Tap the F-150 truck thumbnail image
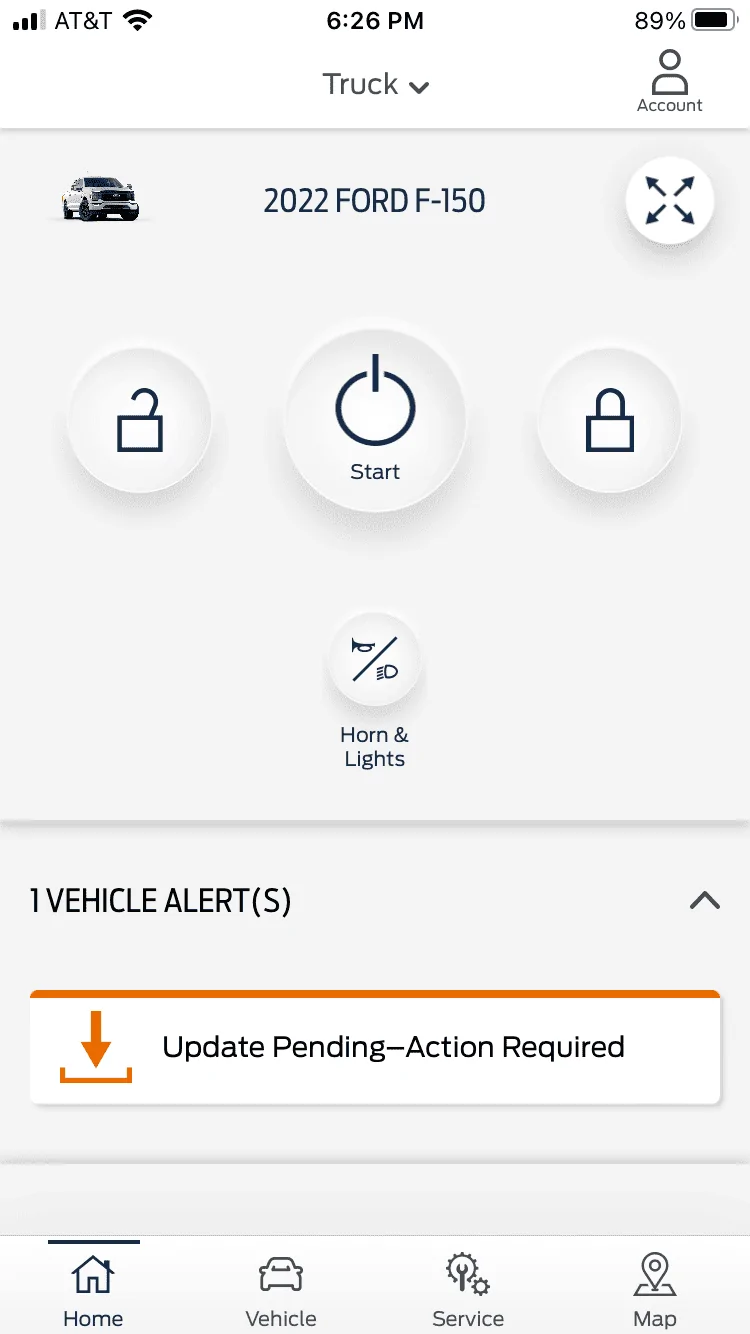Screen dimensions: 750x1334 [99, 199]
